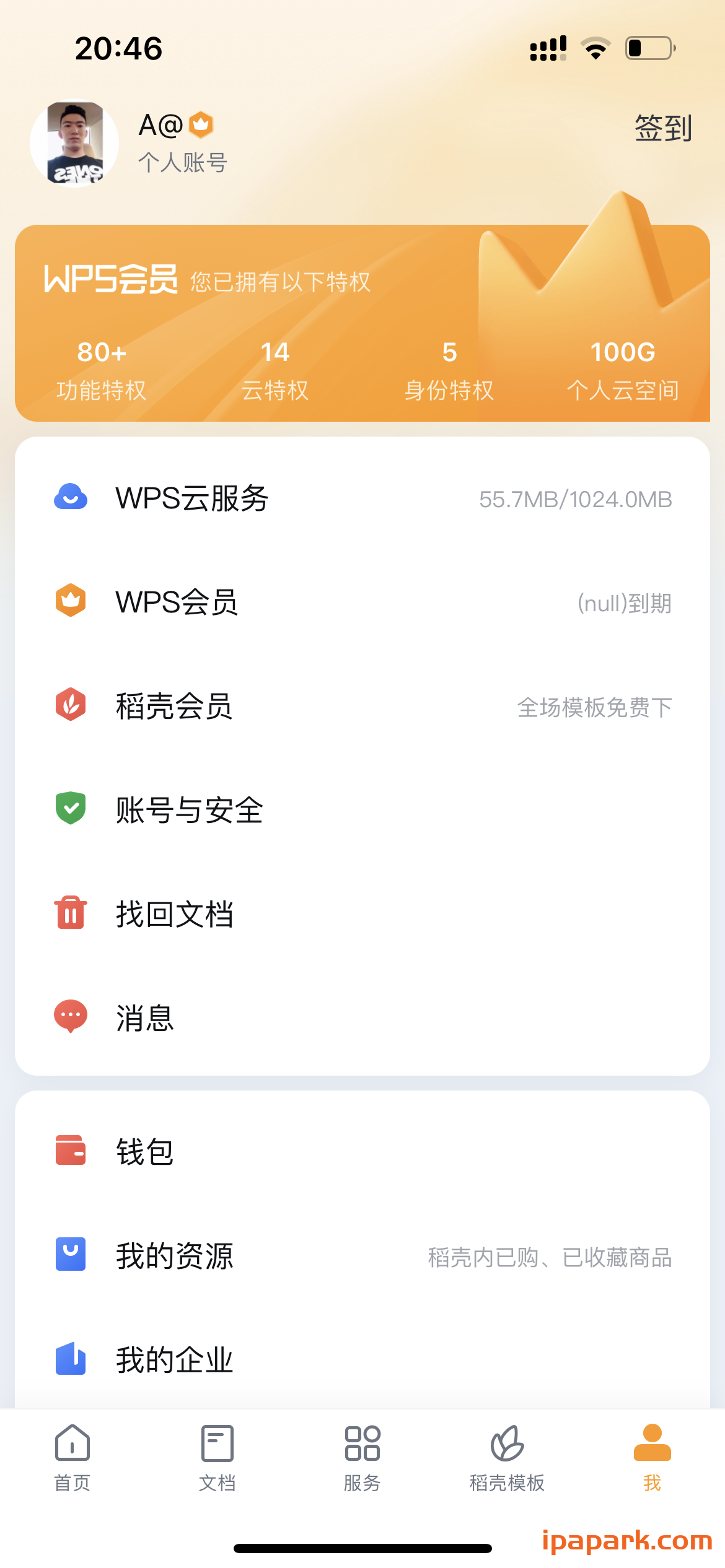The height and width of the screenshot is (1568, 725).
Task: Tap the WPS会员 crown badge icon
Action: [x=71, y=601]
